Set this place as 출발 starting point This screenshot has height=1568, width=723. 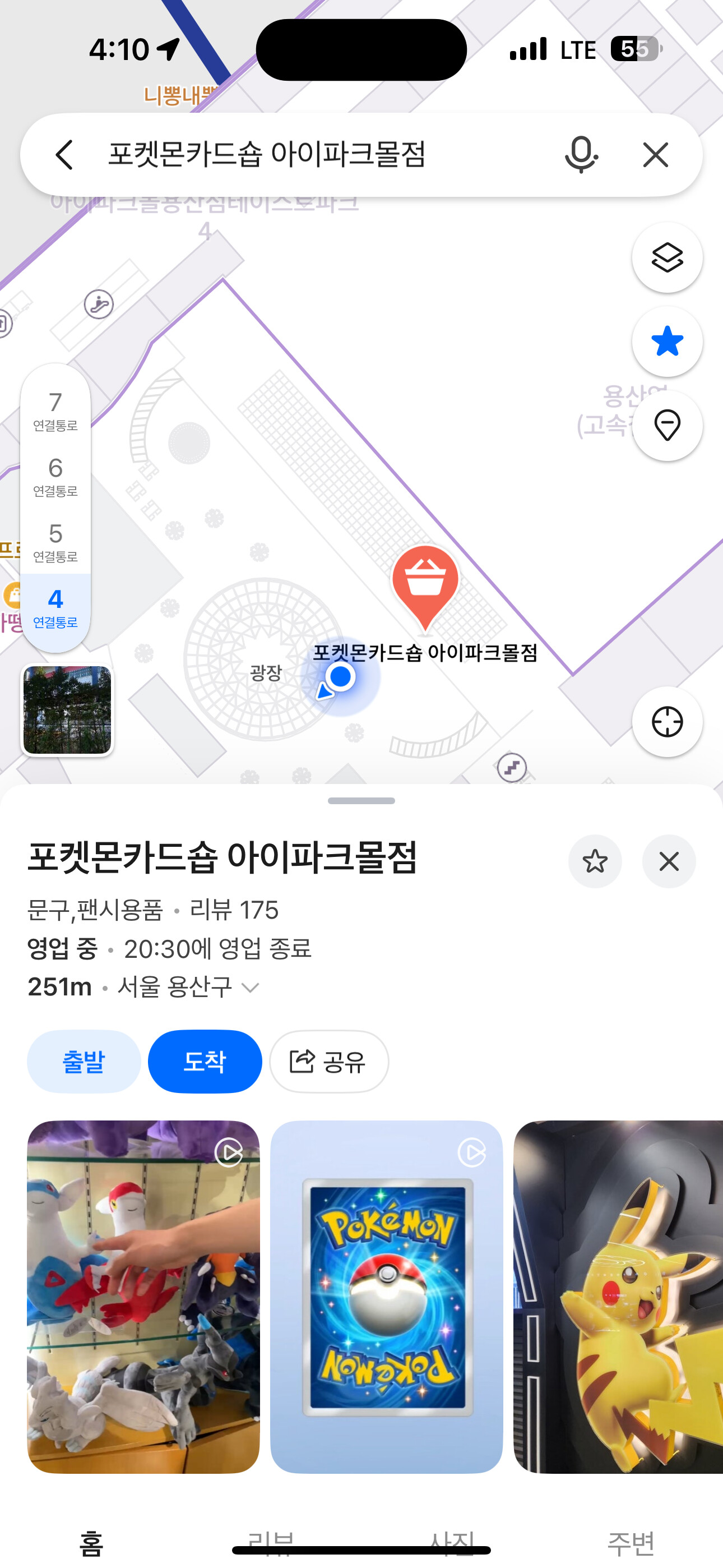point(84,1062)
